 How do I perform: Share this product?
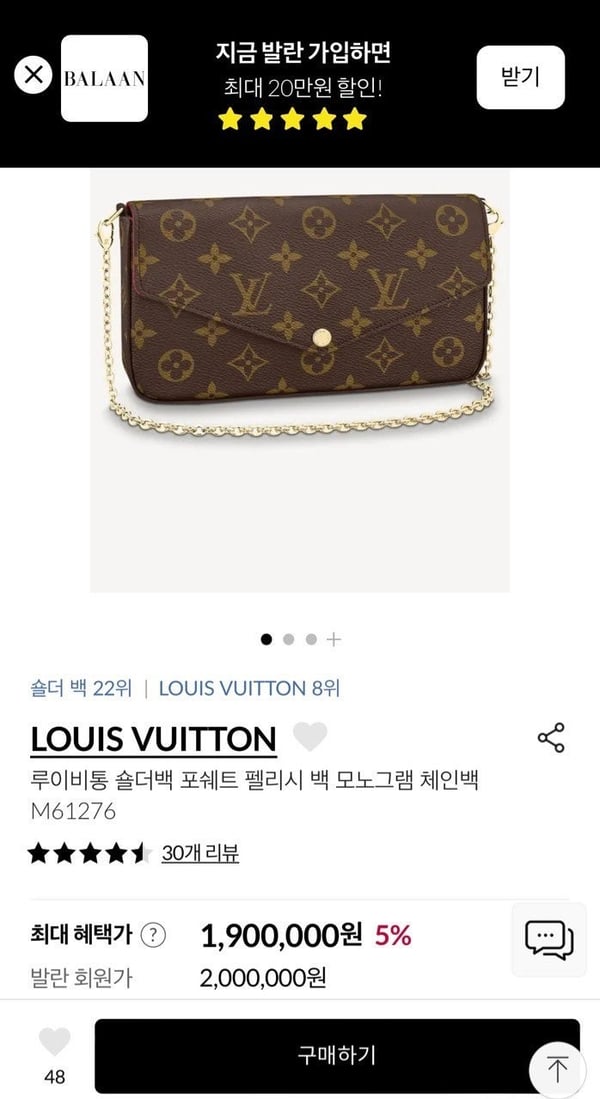tap(551, 738)
